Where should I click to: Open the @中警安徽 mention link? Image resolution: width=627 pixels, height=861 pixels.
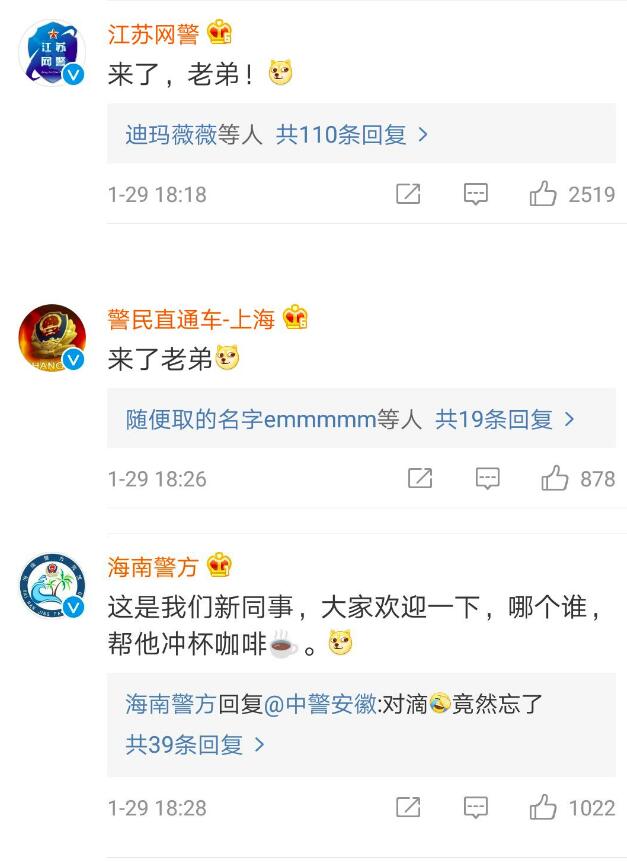point(320,704)
